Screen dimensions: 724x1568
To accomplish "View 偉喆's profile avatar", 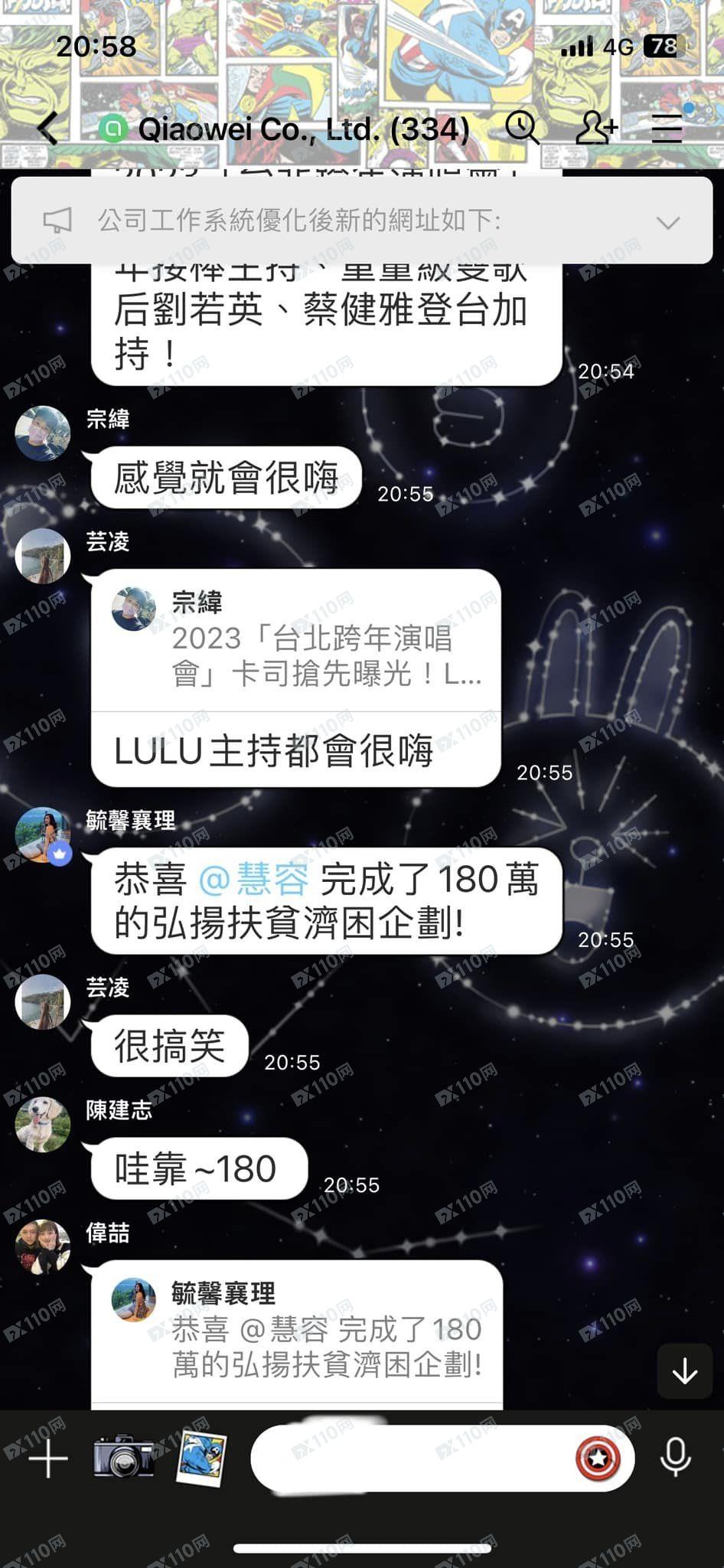I will [x=43, y=1246].
